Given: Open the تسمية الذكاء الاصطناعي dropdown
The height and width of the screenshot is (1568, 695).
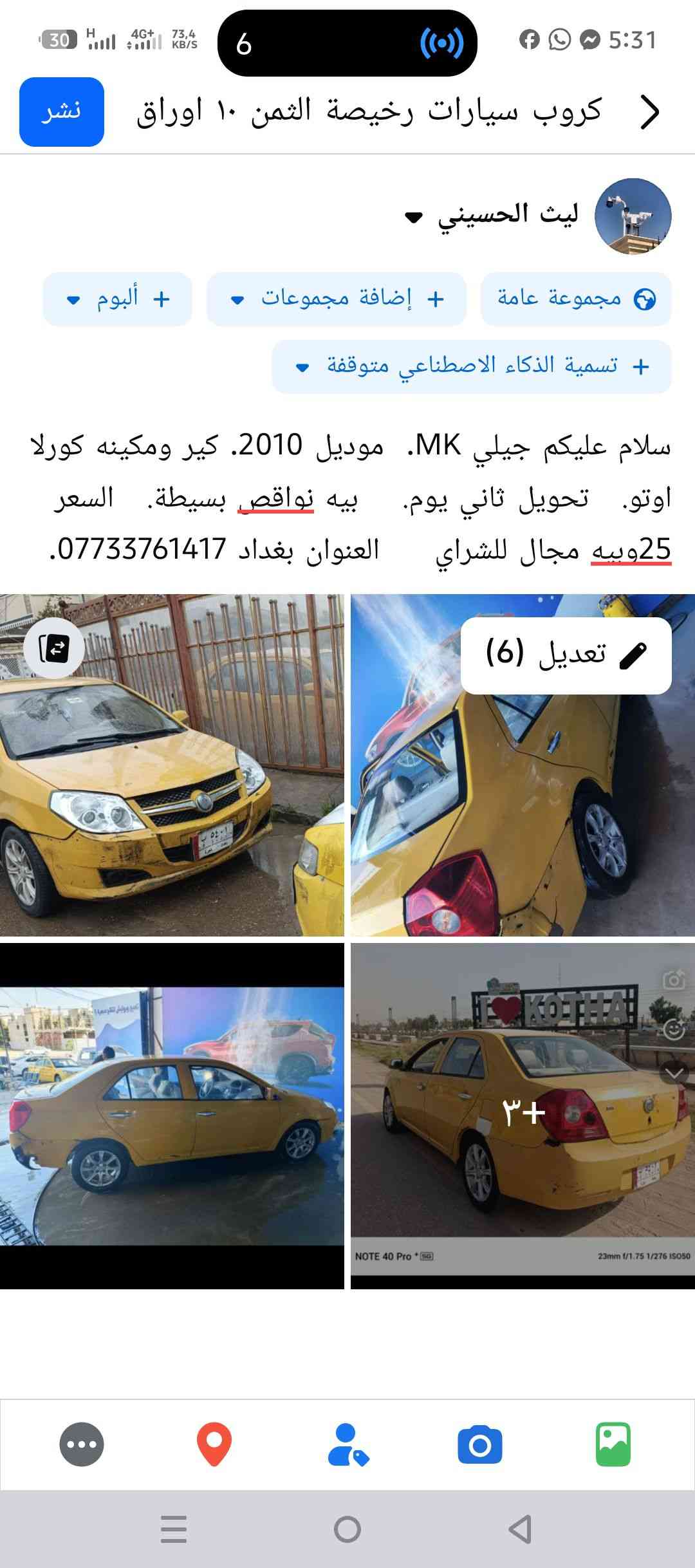Looking at the screenshot, I should [x=471, y=366].
